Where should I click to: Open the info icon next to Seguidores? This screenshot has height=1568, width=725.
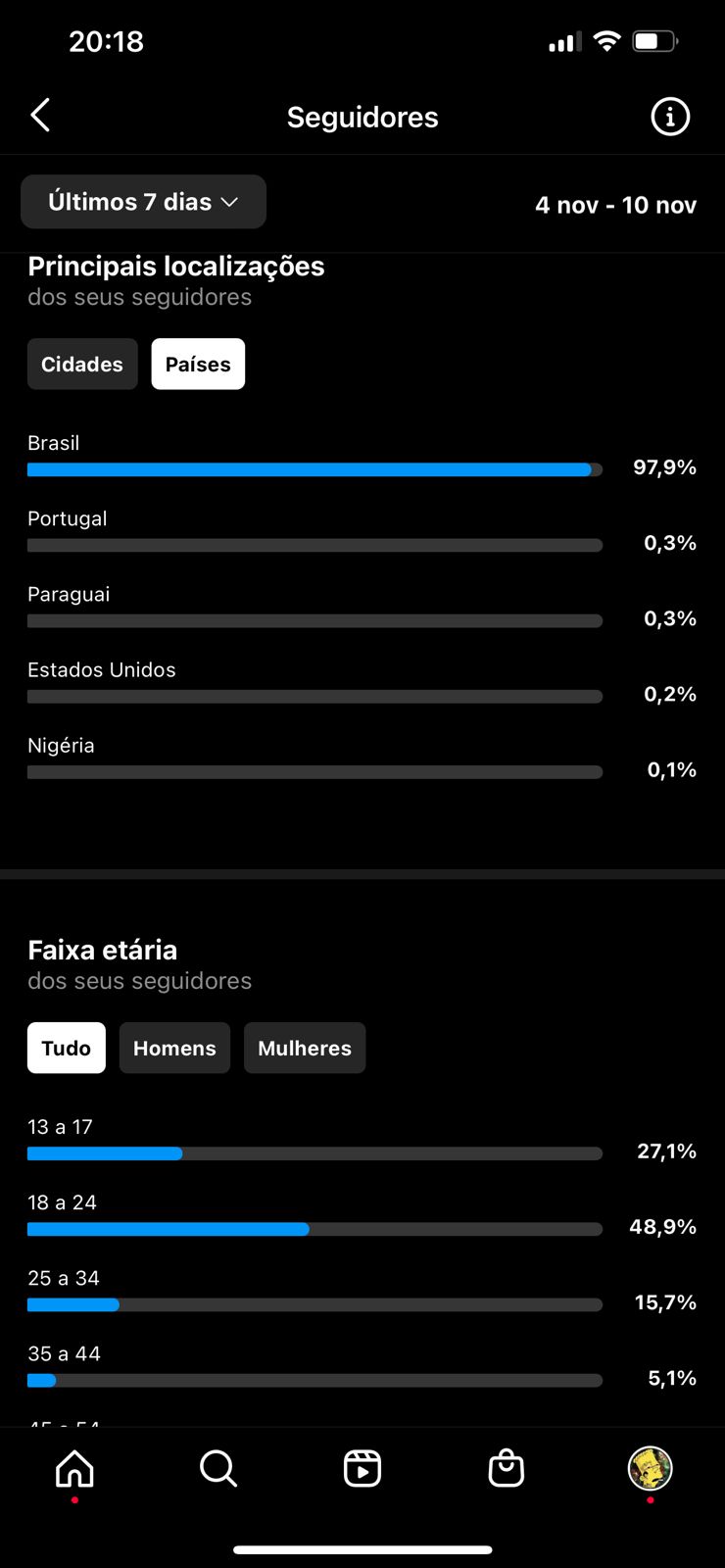coord(670,117)
